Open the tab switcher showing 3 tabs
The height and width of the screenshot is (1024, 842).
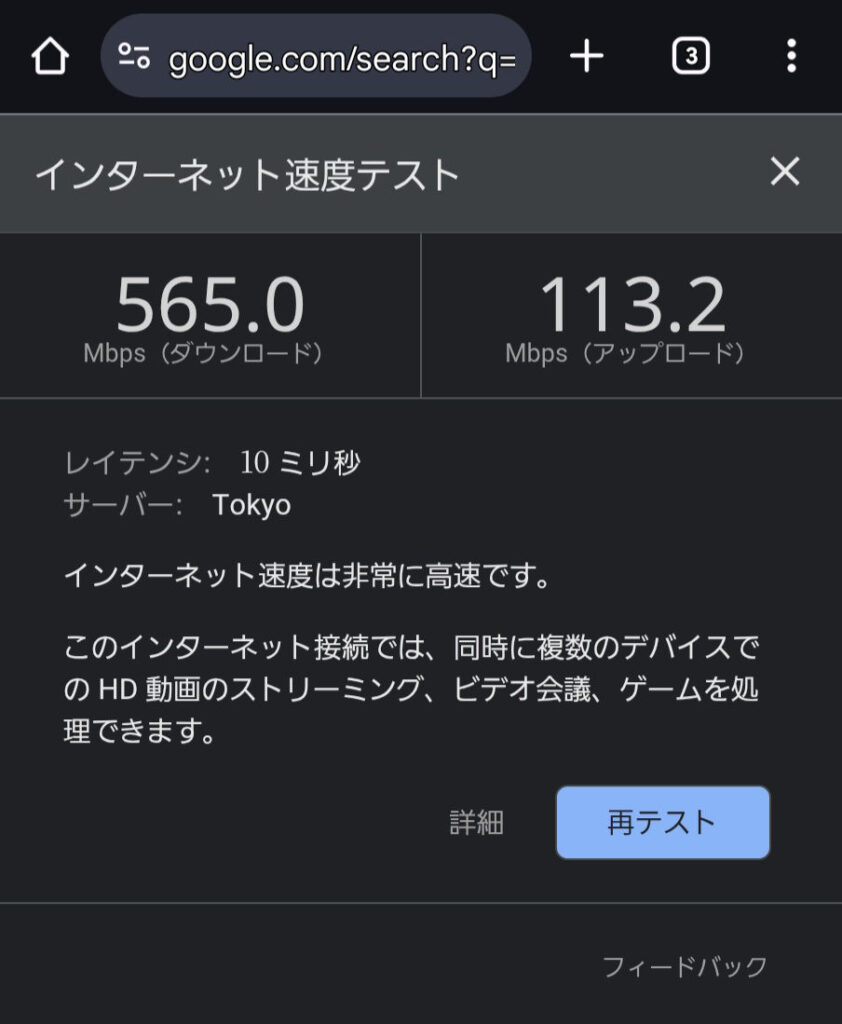(x=690, y=57)
